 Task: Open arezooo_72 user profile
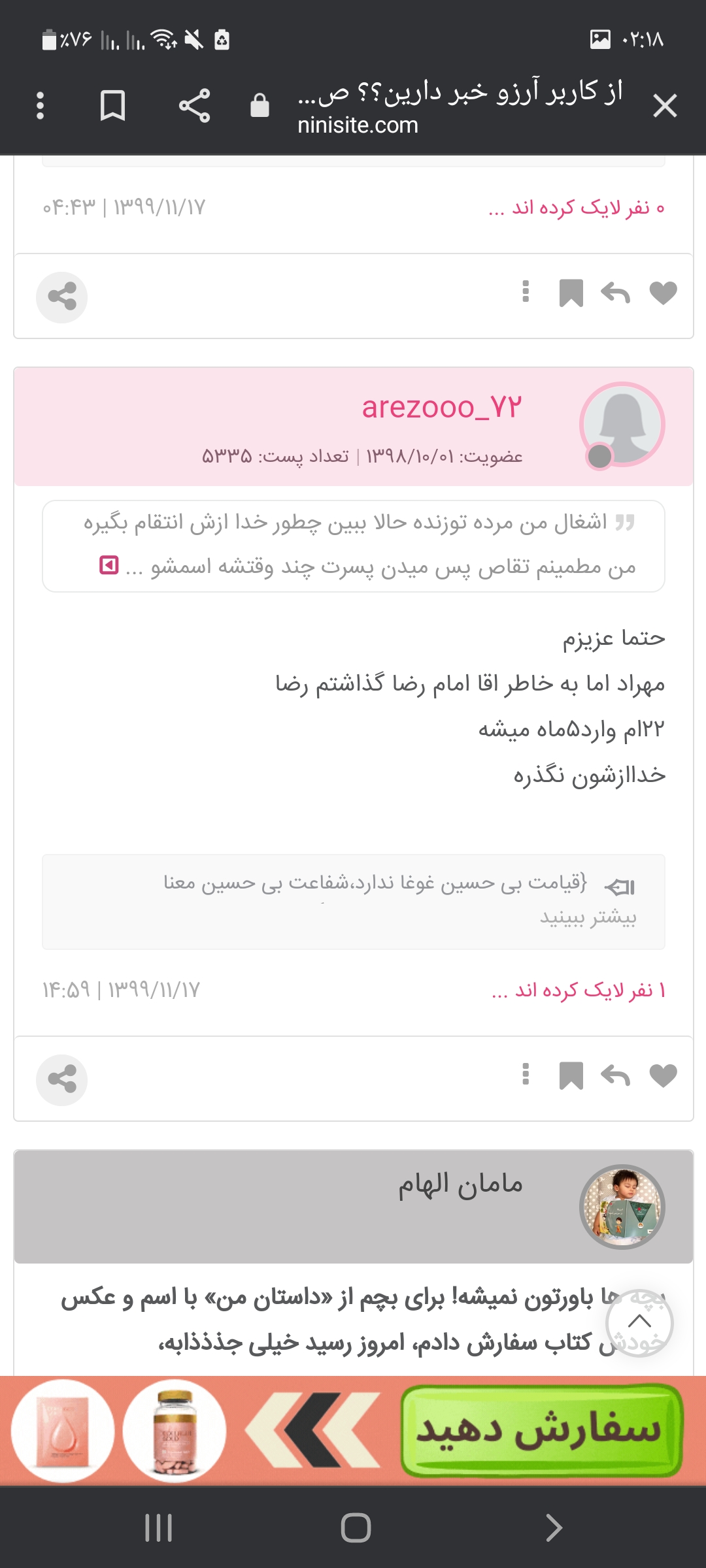442,408
